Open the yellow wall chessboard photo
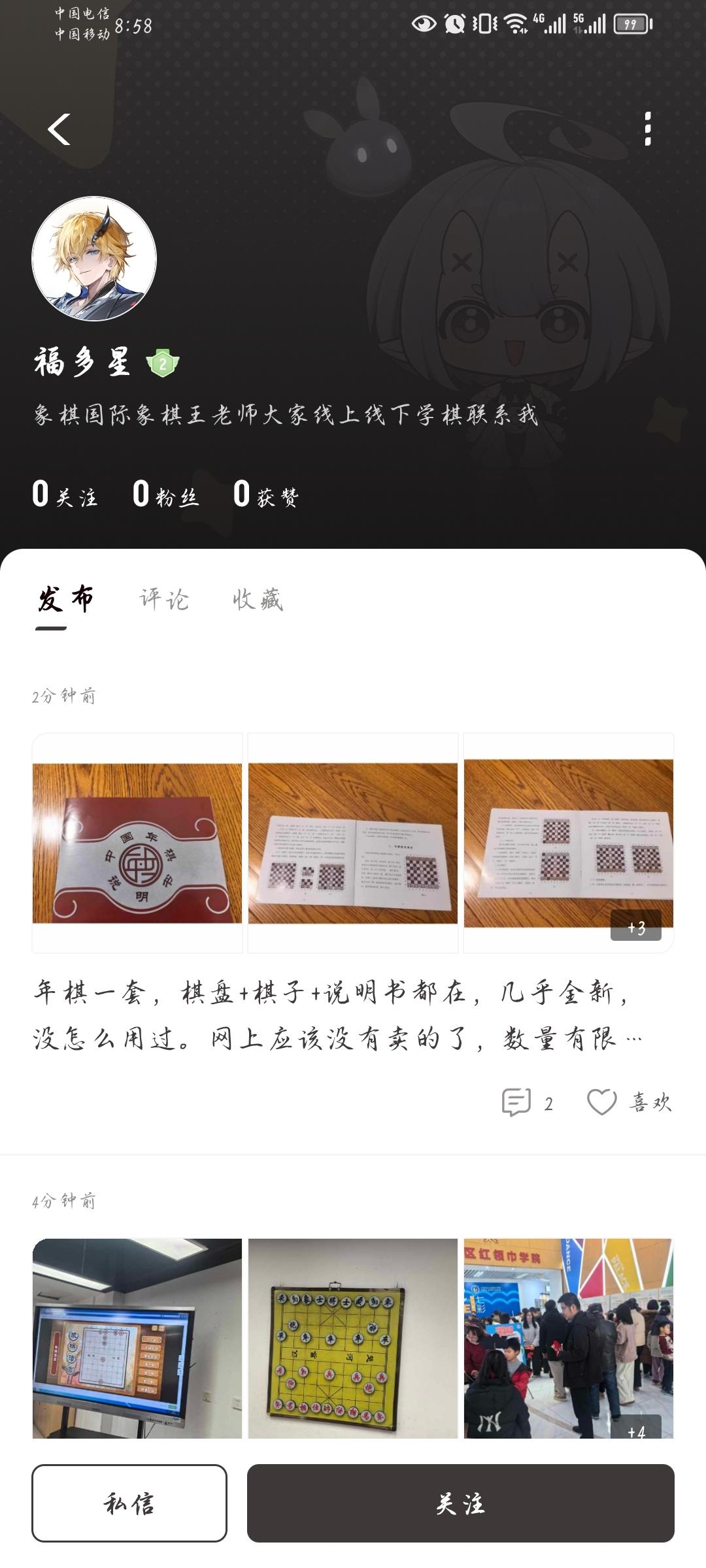 pyautogui.click(x=353, y=1338)
